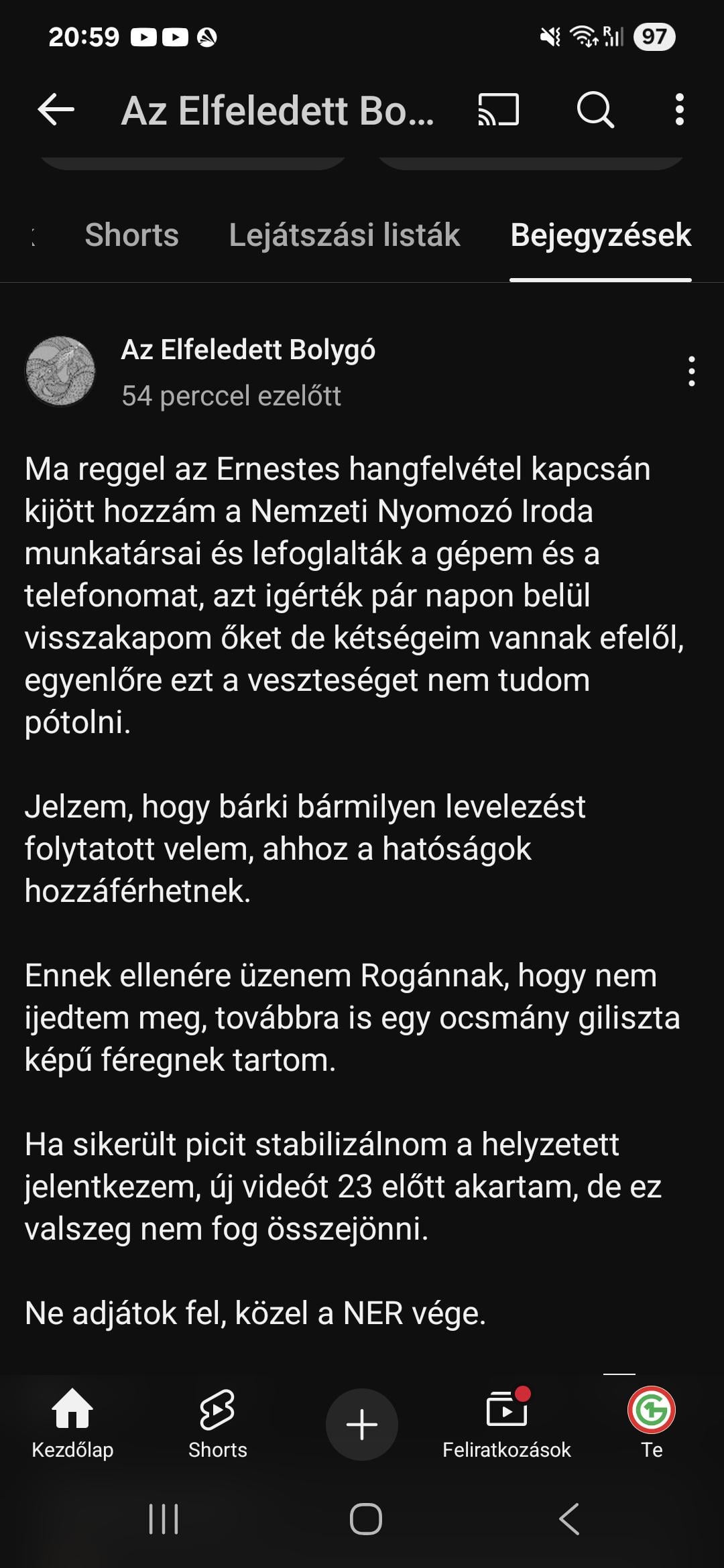Open the post's three-dot options menu

point(691,371)
